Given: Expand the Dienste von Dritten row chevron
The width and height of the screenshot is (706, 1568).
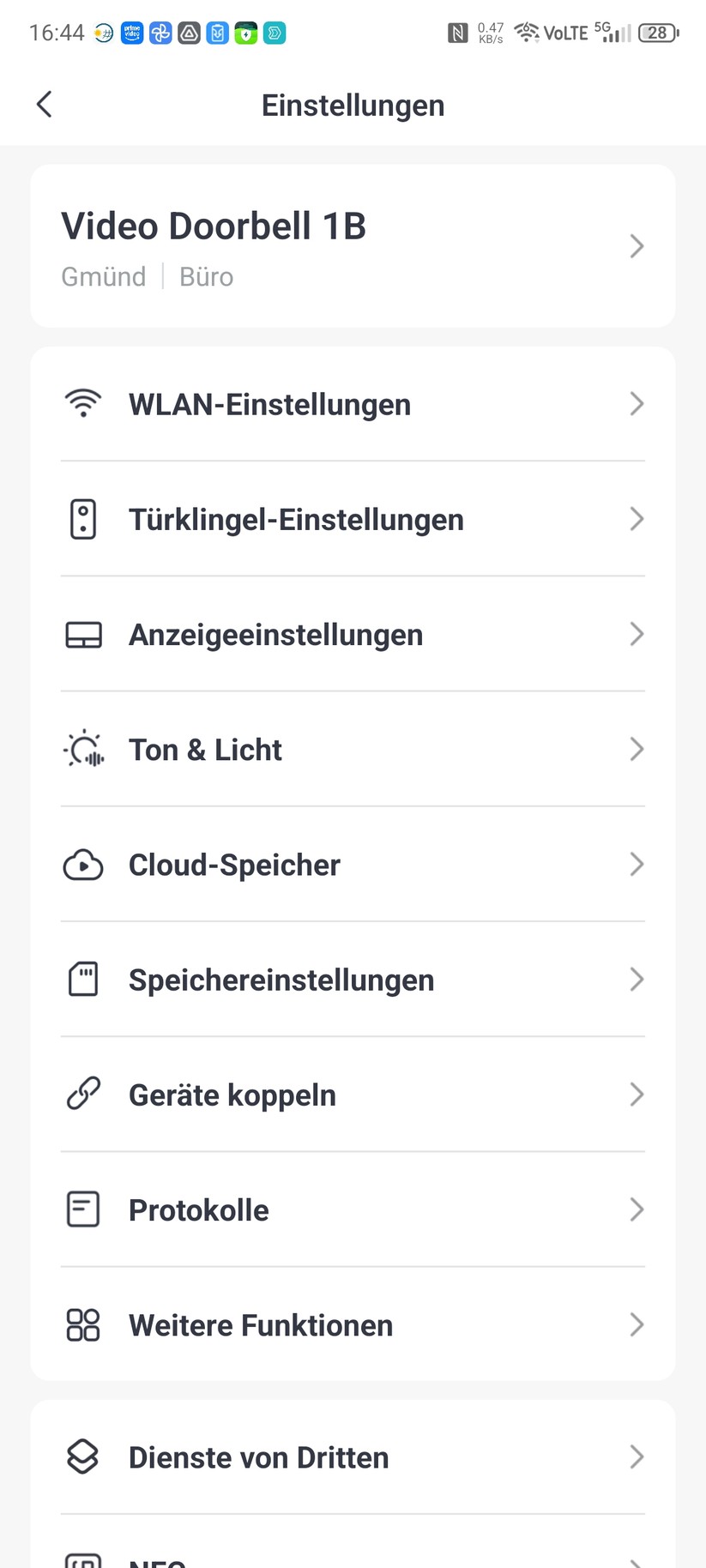Looking at the screenshot, I should coord(637,1456).
